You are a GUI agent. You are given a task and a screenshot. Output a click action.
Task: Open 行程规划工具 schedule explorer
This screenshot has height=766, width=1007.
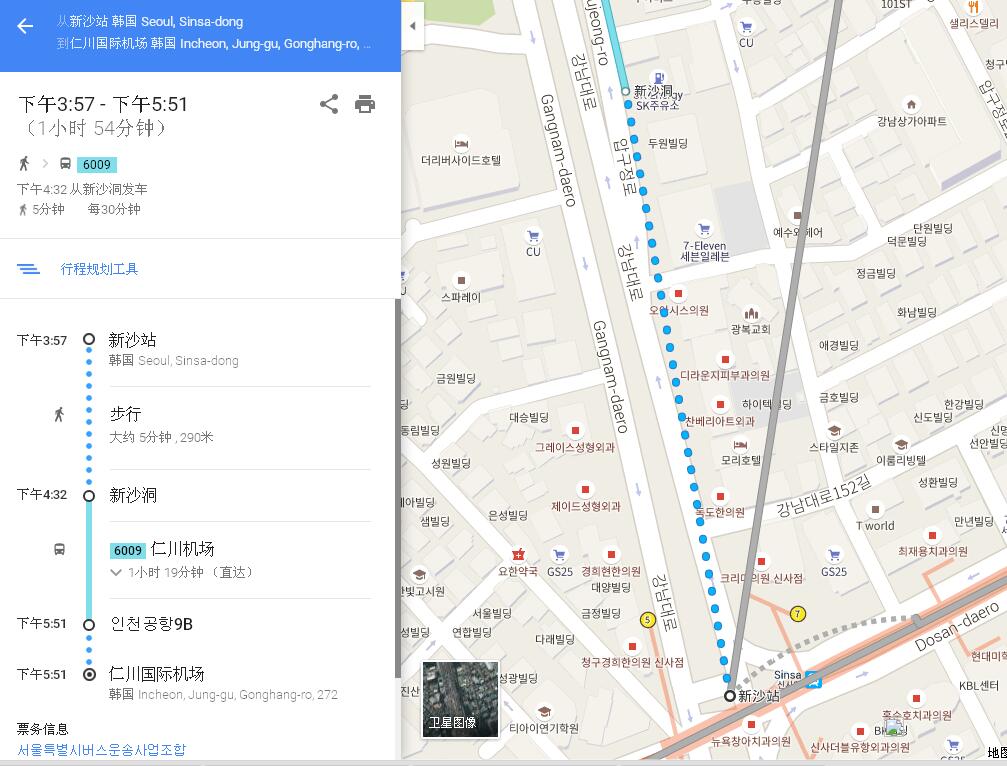coord(99,269)
